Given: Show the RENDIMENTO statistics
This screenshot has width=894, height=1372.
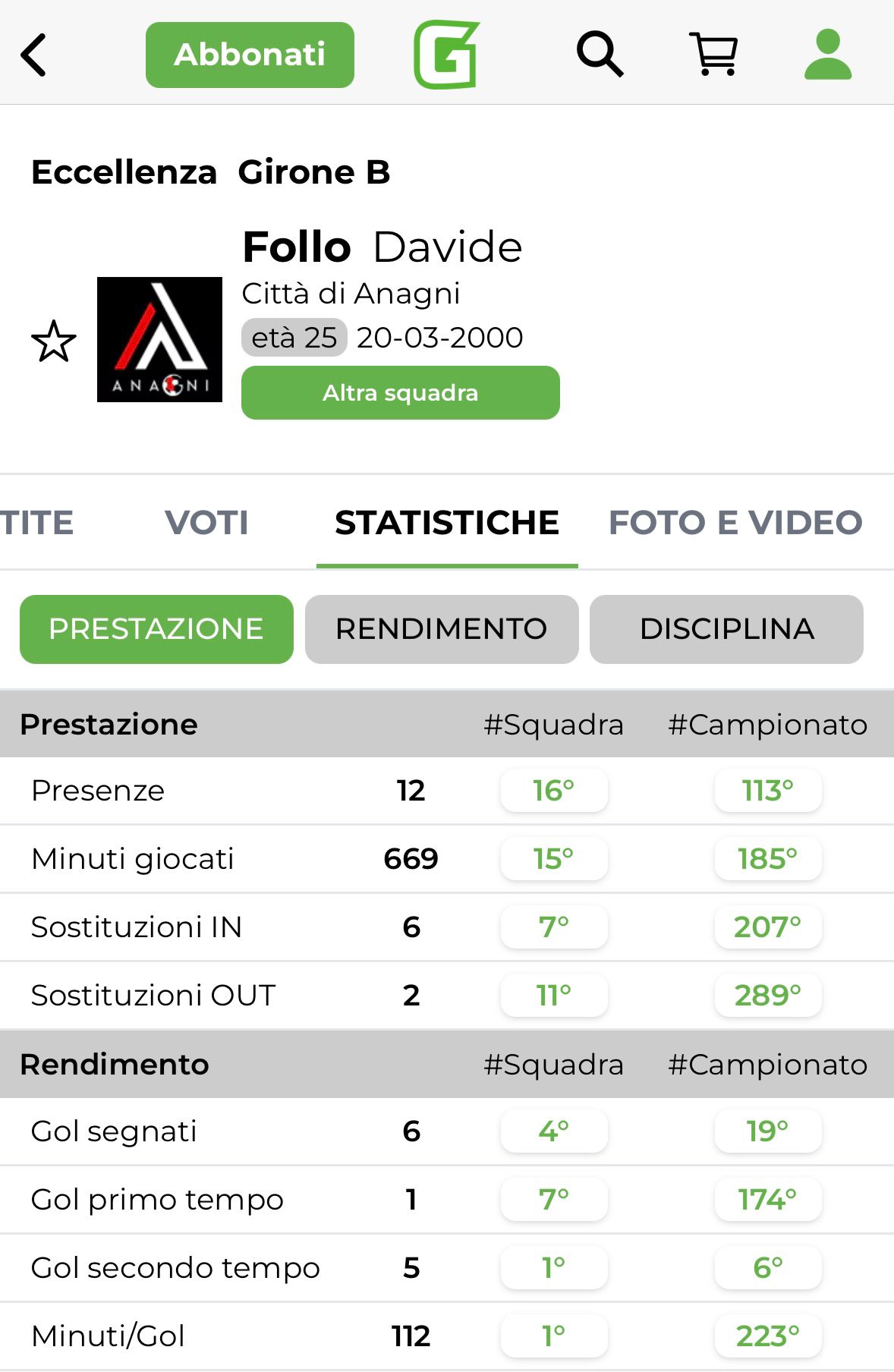Looking at the screenshot, I should [442, 629].
